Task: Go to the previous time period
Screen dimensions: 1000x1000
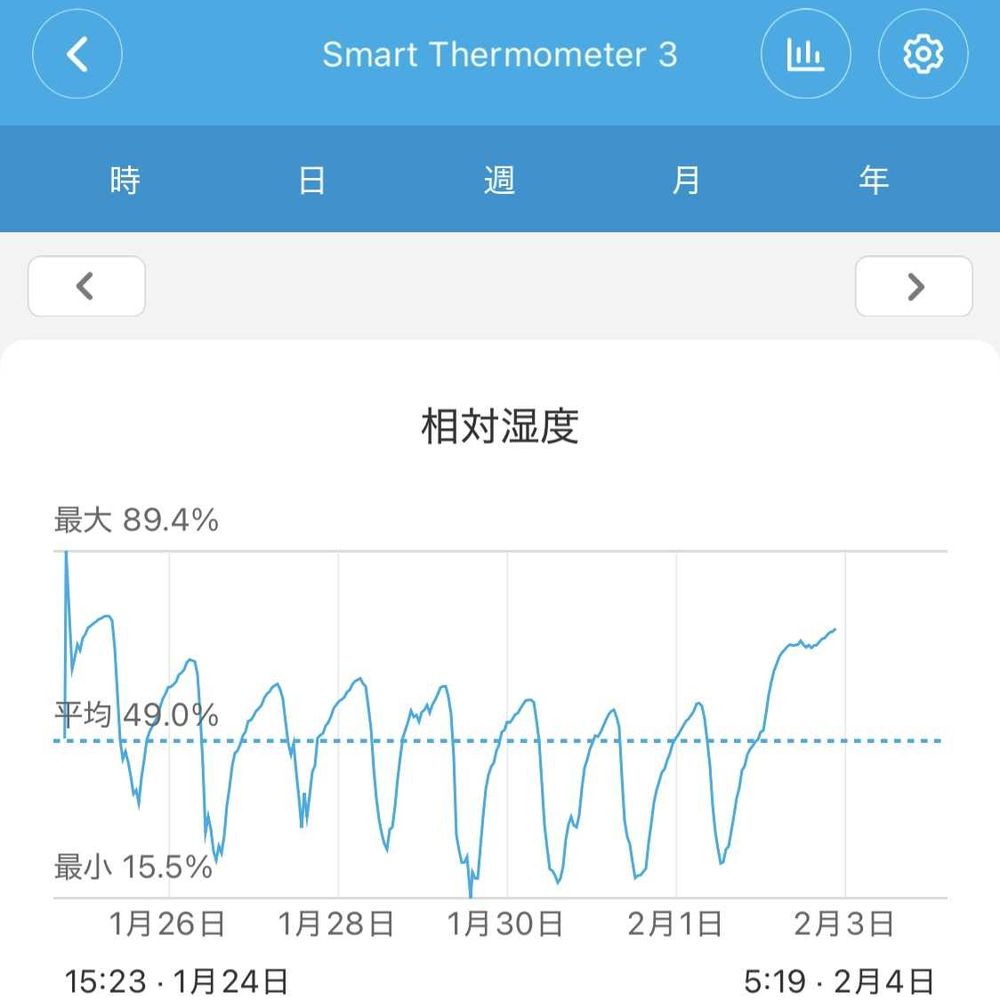Action: click(x=86, y=286)
